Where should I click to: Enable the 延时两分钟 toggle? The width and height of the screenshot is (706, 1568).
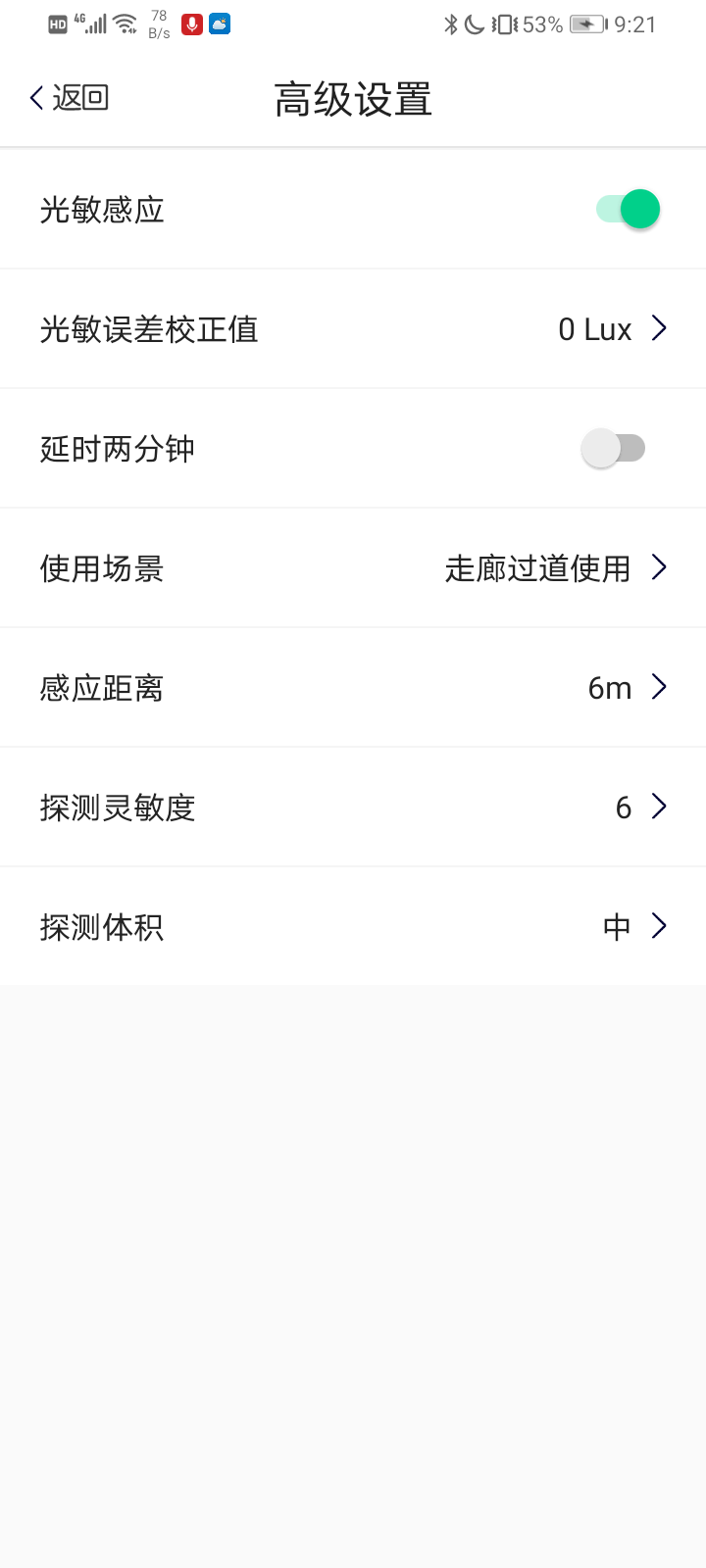click(x=614, y=449)
